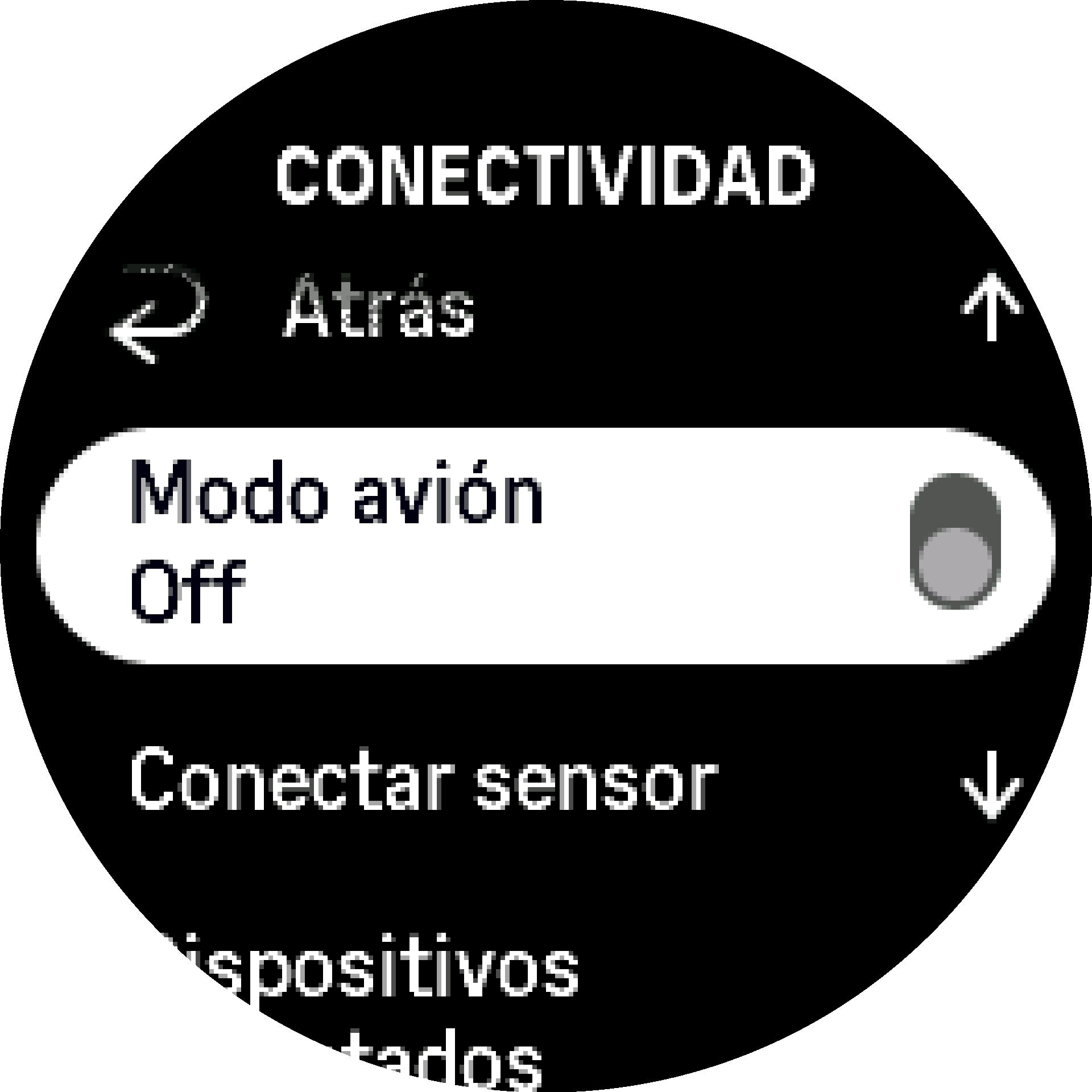Open Conectar sensor
The image size is (1092, 1092).
click(423, 779)
